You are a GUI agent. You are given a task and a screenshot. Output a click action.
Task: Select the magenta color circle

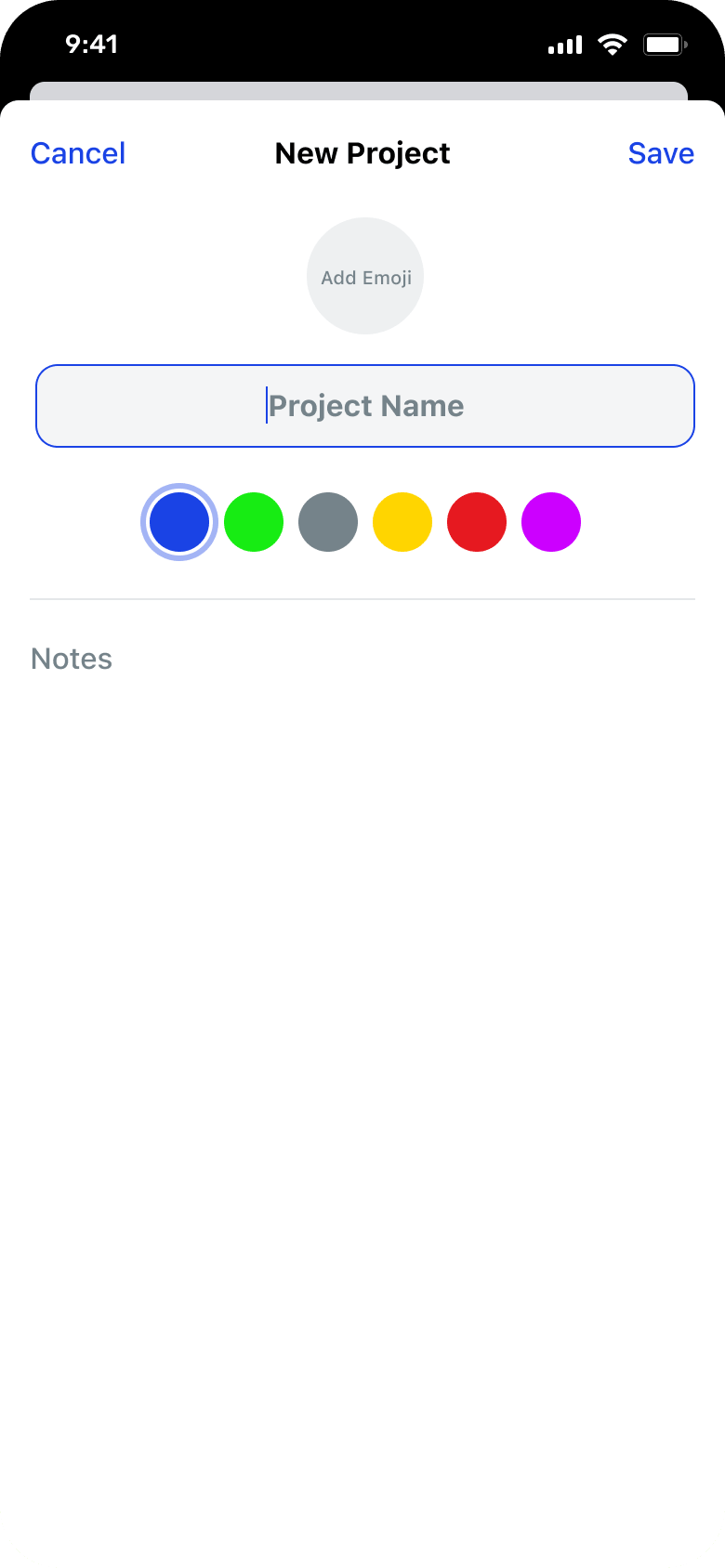(x=551, y=522)
